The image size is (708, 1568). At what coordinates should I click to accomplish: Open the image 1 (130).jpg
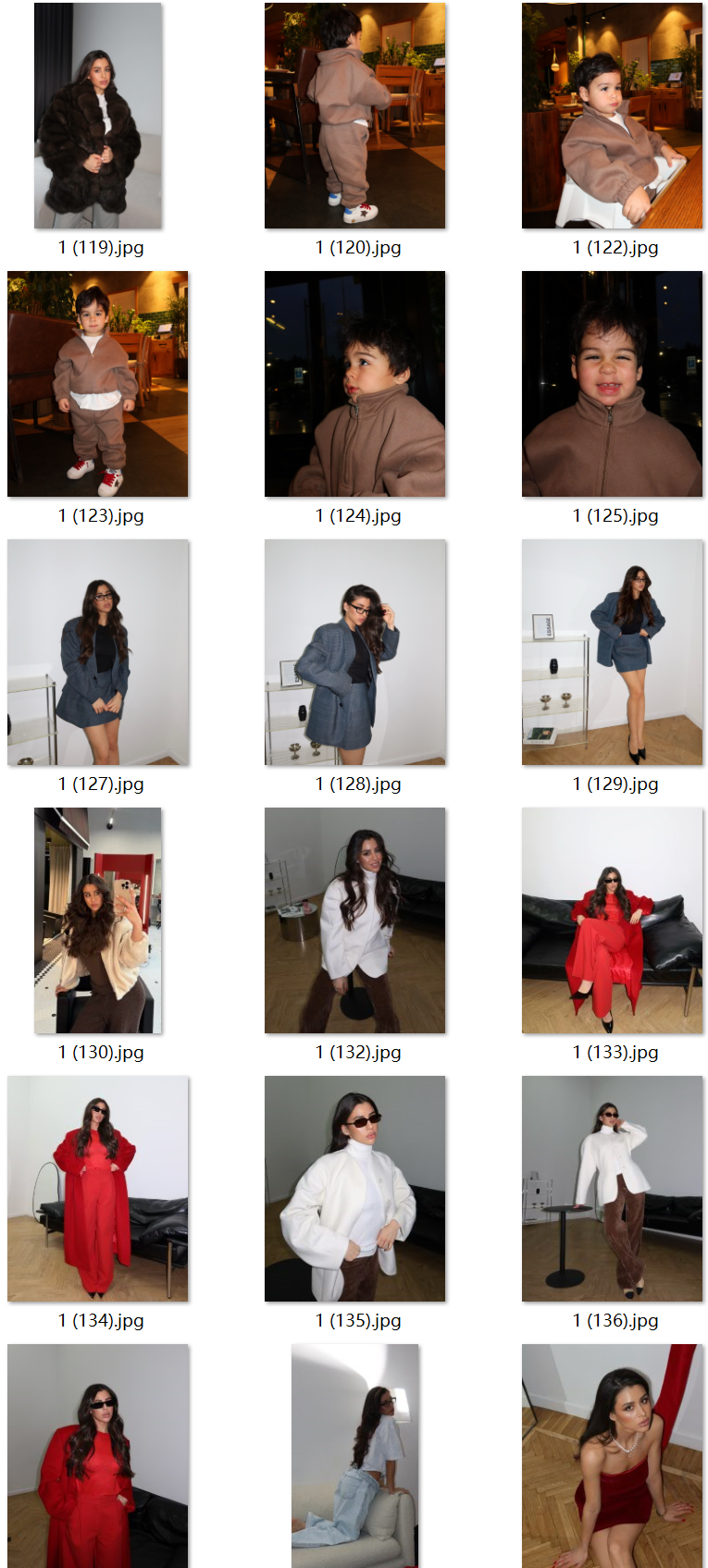98,920
